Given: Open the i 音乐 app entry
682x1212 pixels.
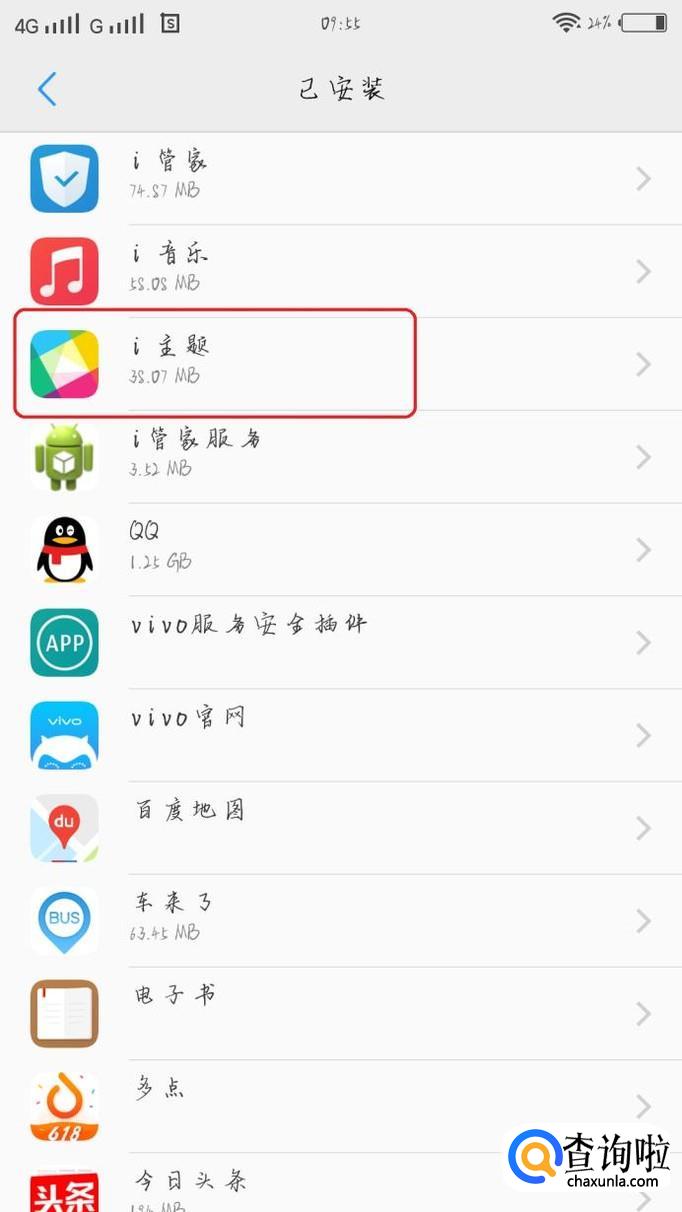Looking at the screenshot, I should click(340, 271).
